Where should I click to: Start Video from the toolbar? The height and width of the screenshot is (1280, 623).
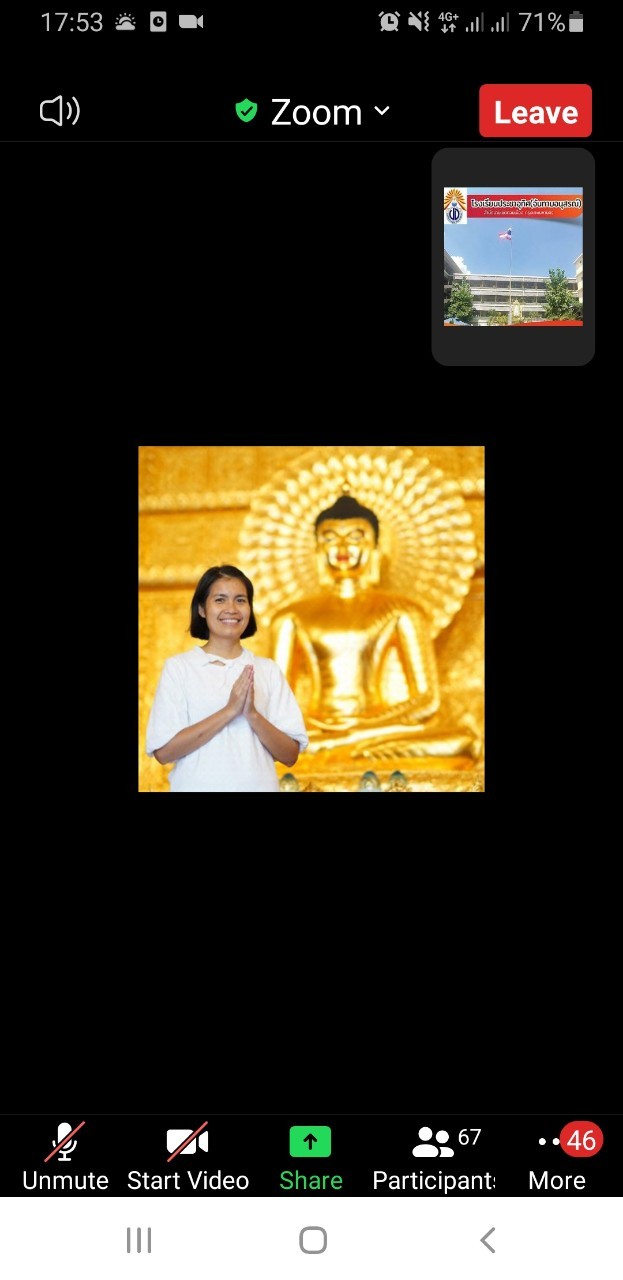pos(188,1157)
